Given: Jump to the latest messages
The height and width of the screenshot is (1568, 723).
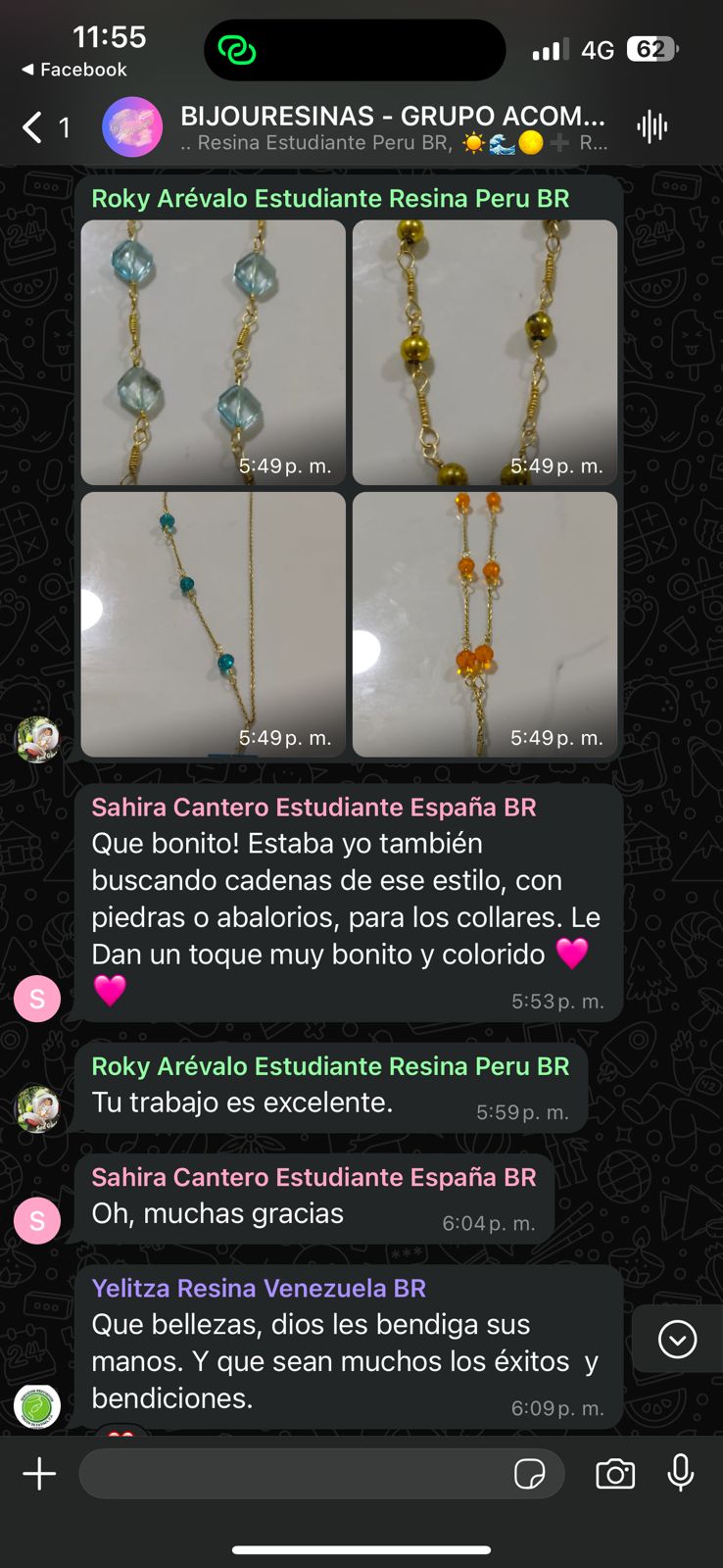Looking at the screenshot, I should click(677, 1339).
